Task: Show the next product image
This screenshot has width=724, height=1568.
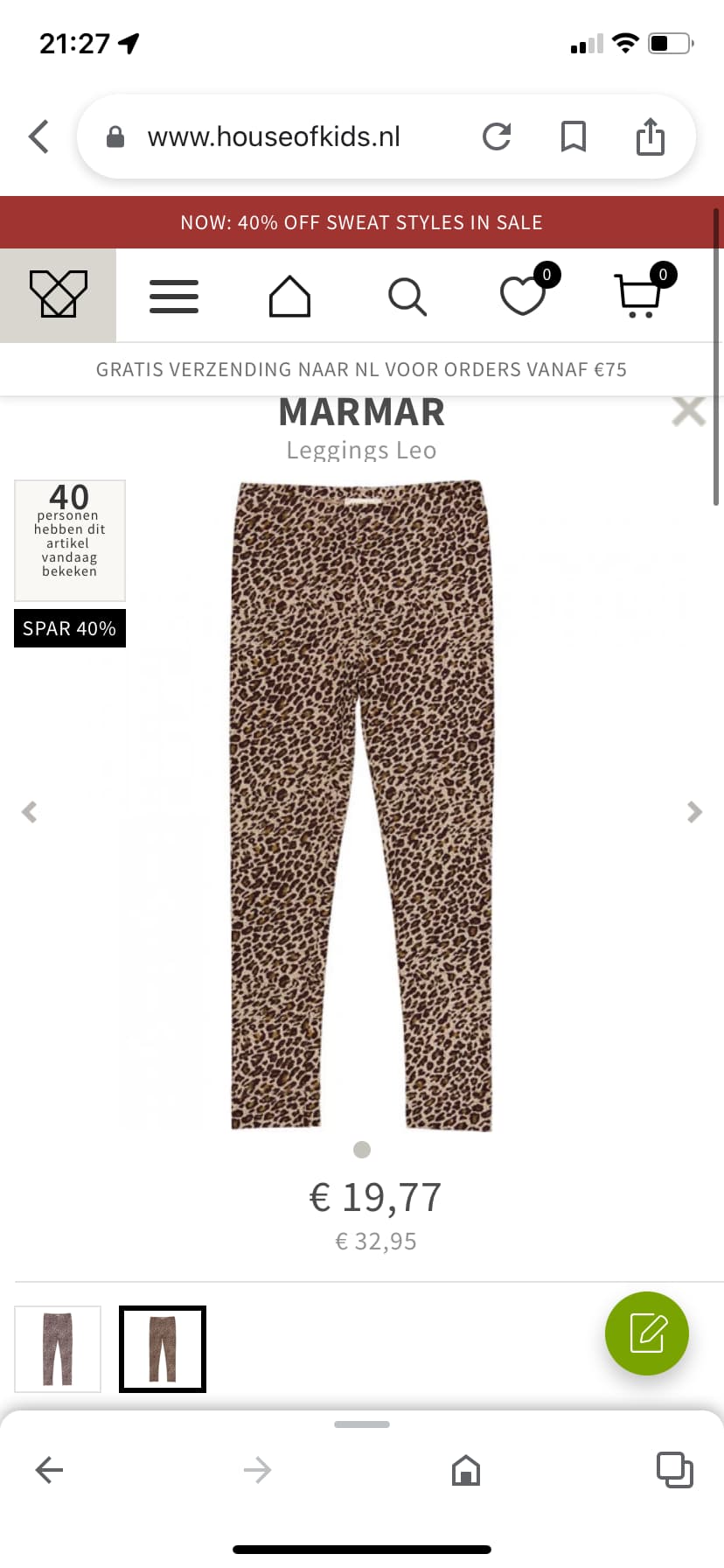Action: [x=694, y=812]
